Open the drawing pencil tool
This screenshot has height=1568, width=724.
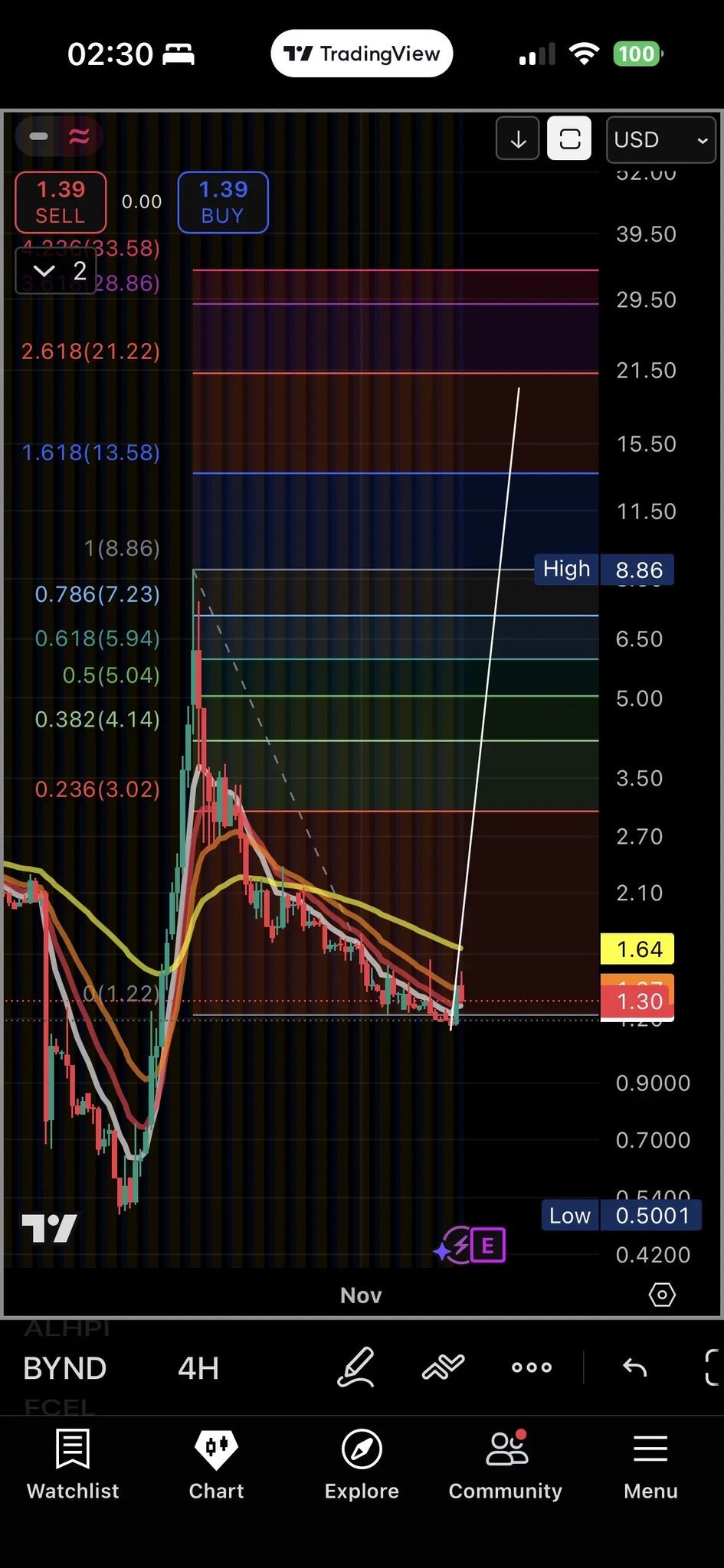(356, 1367)
